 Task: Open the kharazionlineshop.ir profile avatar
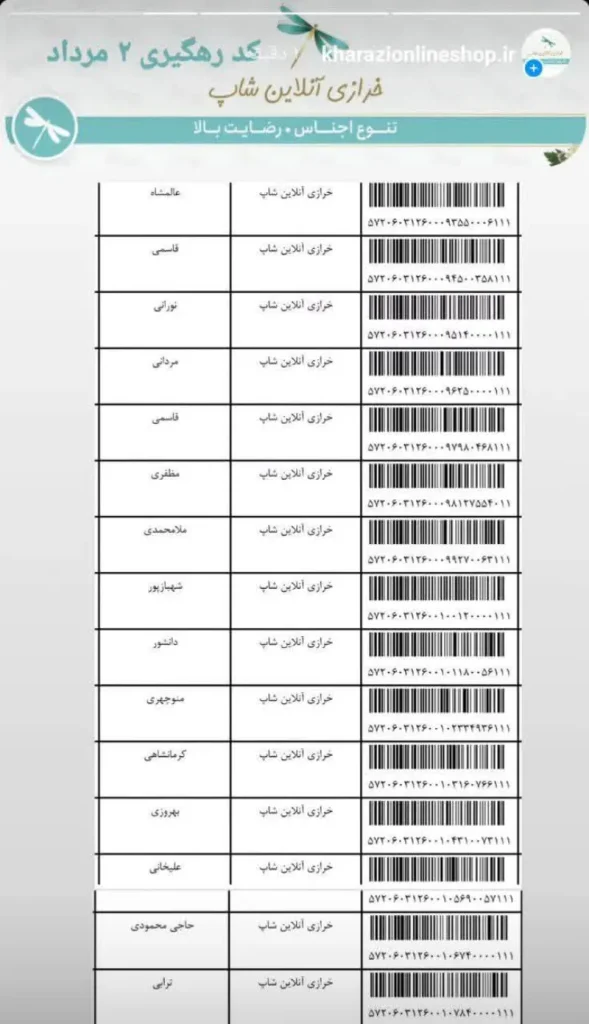click(x=547, y=52)
